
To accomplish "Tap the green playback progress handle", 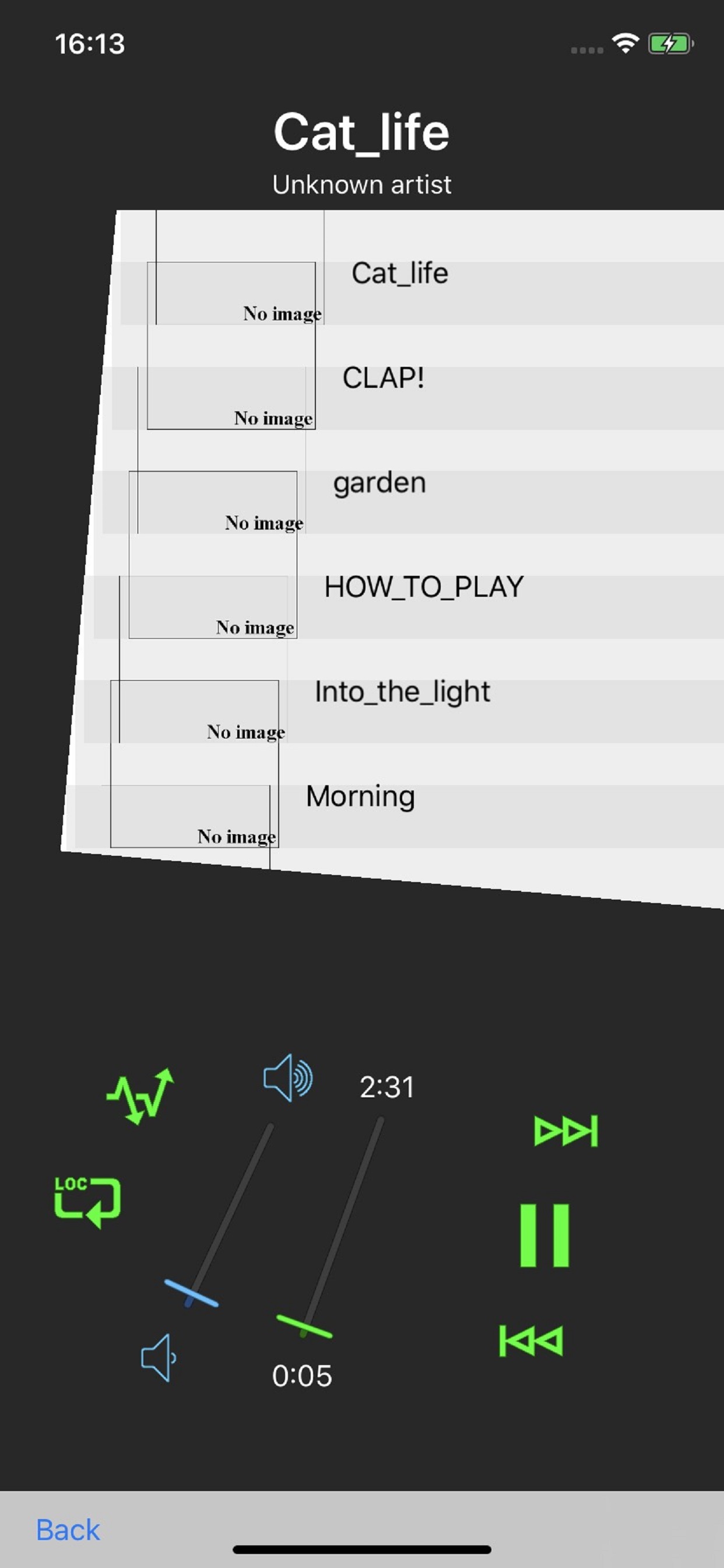I will click(304, 1326).
